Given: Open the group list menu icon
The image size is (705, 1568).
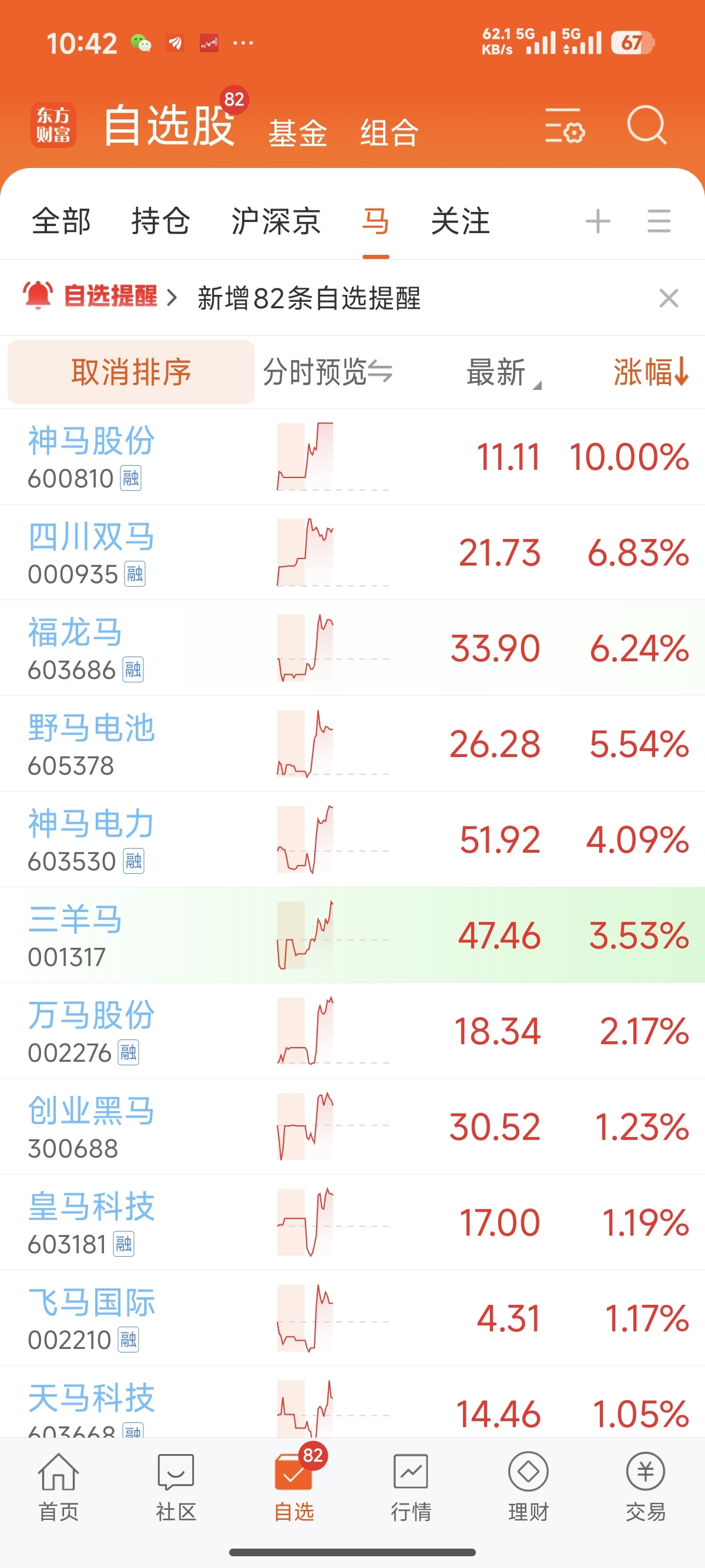Looking at the screenshot, I should [659, 220].
